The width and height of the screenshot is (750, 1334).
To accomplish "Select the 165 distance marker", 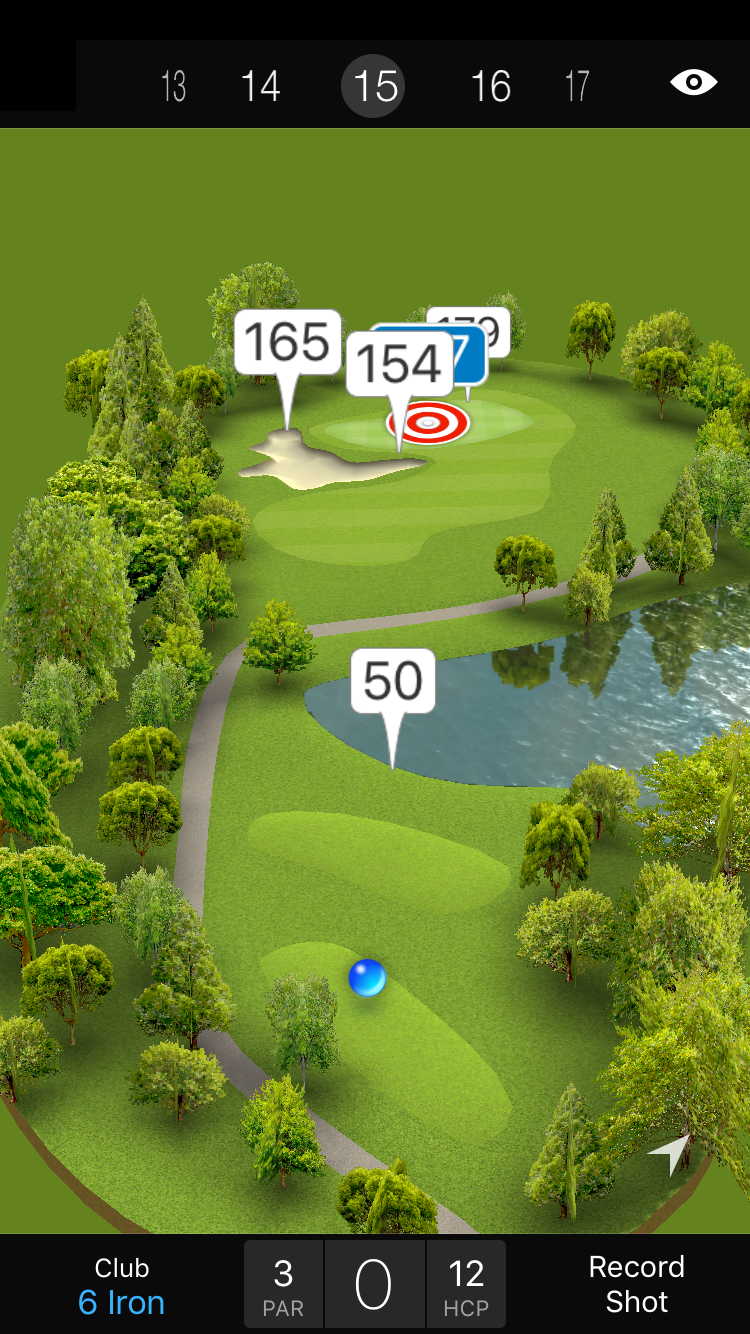I will pos(287,343).
